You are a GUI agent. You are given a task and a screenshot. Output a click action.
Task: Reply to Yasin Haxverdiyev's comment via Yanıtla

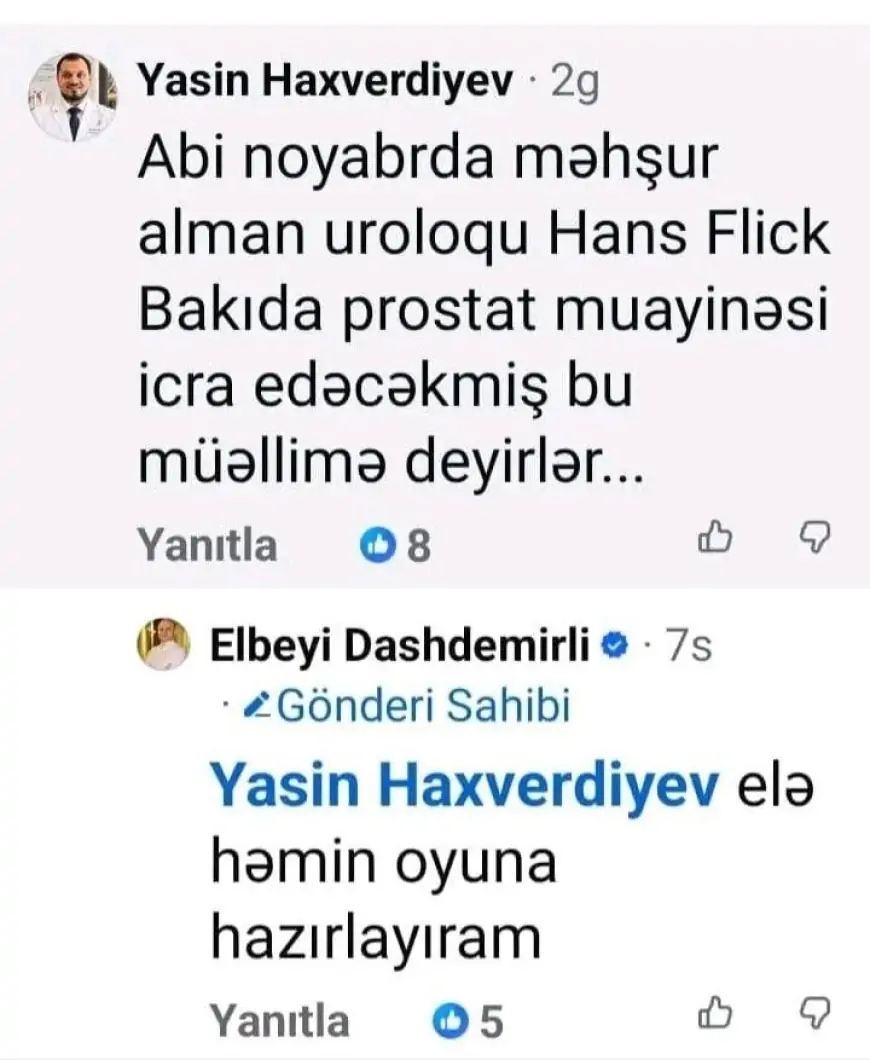coord(208,544)
